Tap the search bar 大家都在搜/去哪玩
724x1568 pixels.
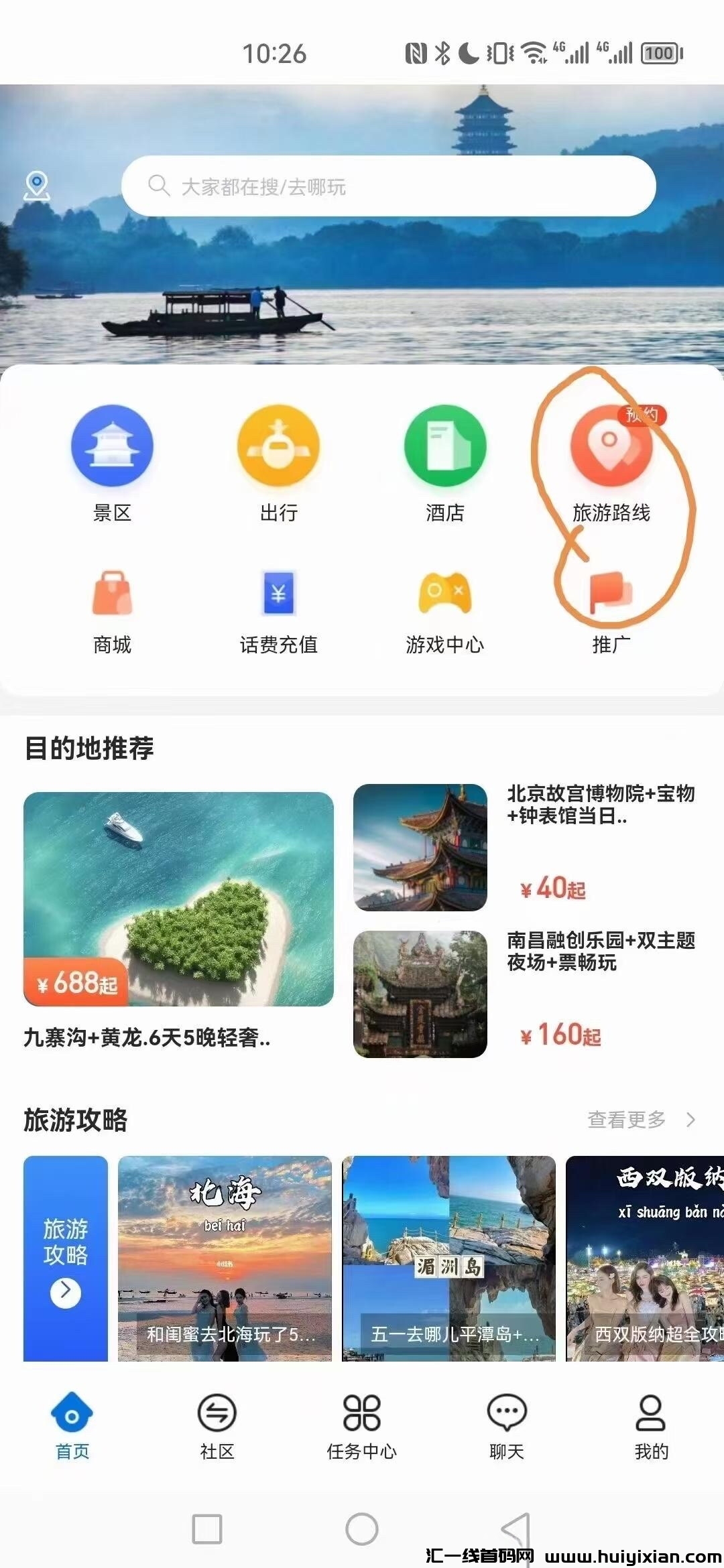pyautogui.click(x=389, y=188)
